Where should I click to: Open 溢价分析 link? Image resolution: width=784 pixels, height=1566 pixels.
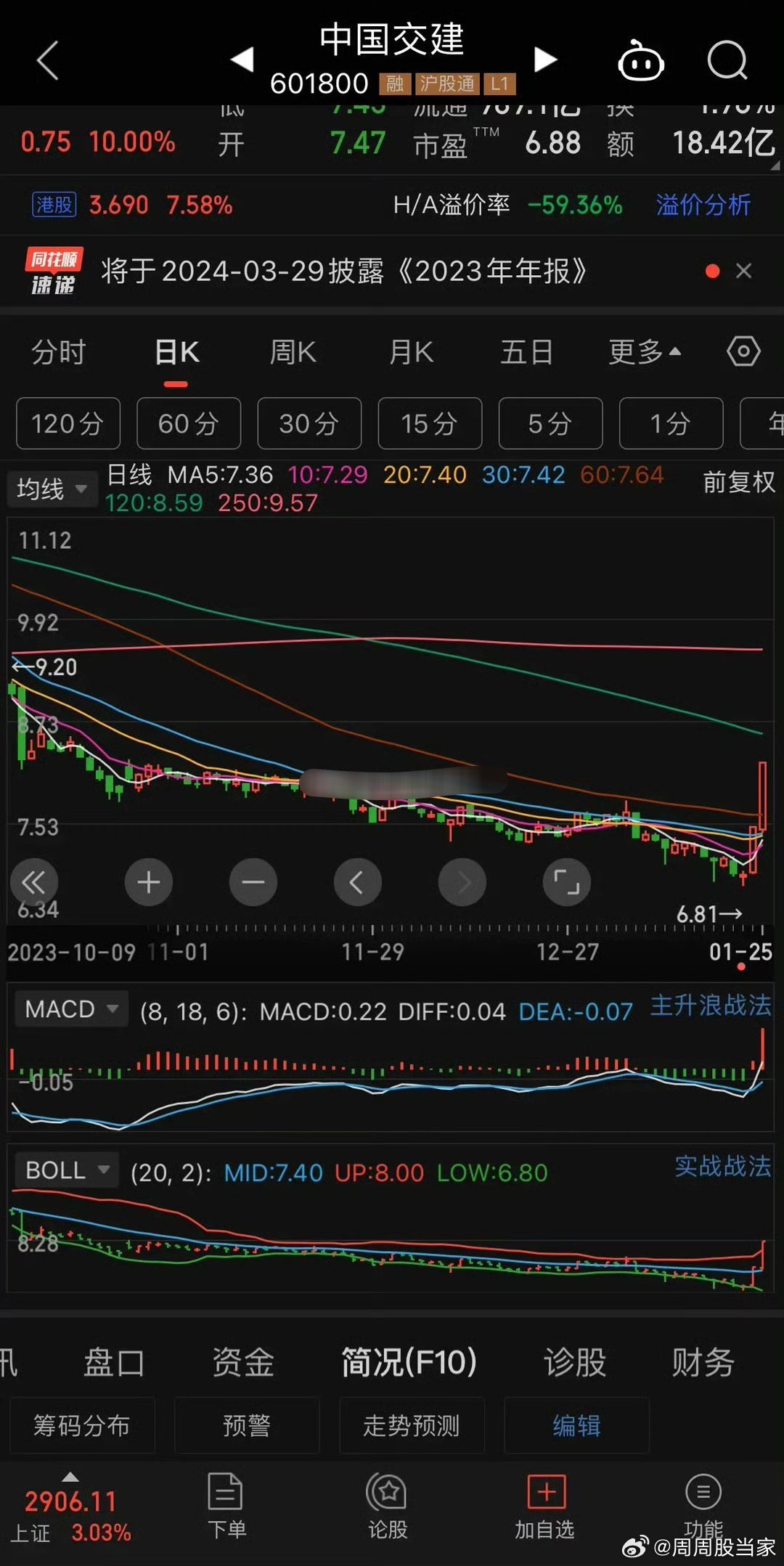[x=703, y=205]
